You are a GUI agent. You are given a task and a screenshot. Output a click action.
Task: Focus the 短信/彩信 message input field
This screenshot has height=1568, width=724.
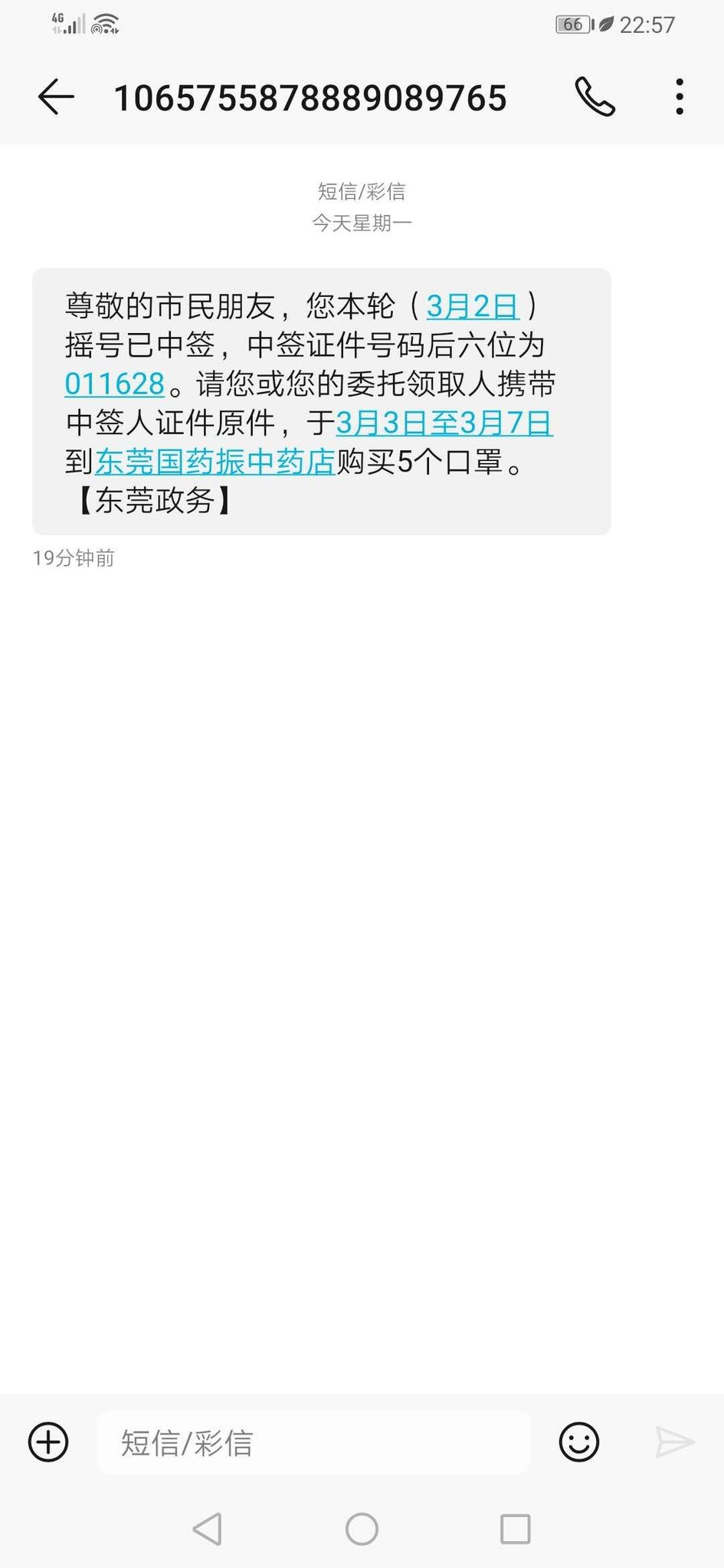coord(313,1442)
